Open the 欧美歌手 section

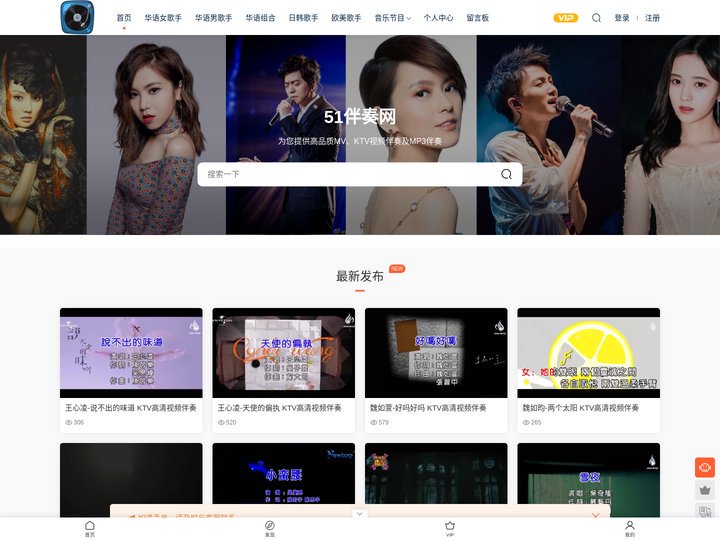[346, 18]
